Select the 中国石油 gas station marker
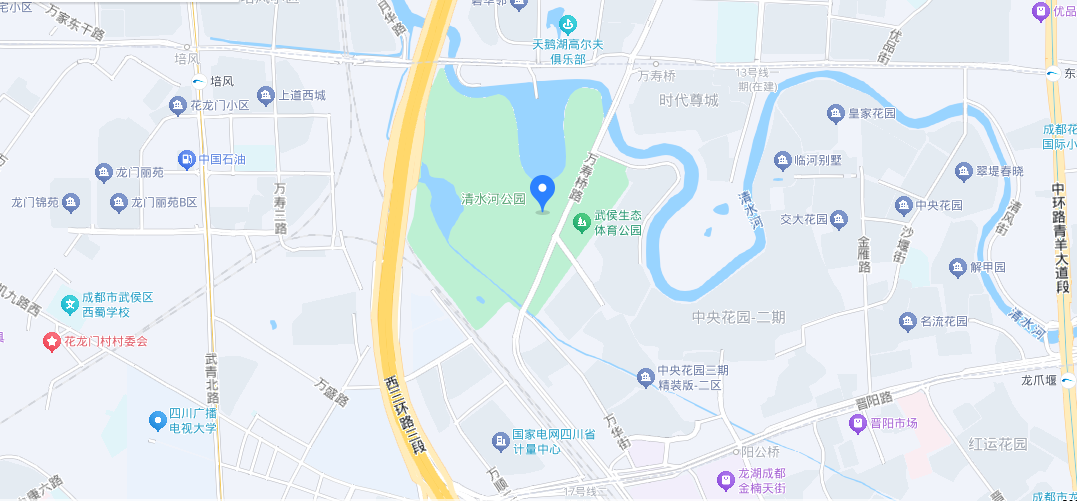 pyautogui.click(x=186, y=159)
